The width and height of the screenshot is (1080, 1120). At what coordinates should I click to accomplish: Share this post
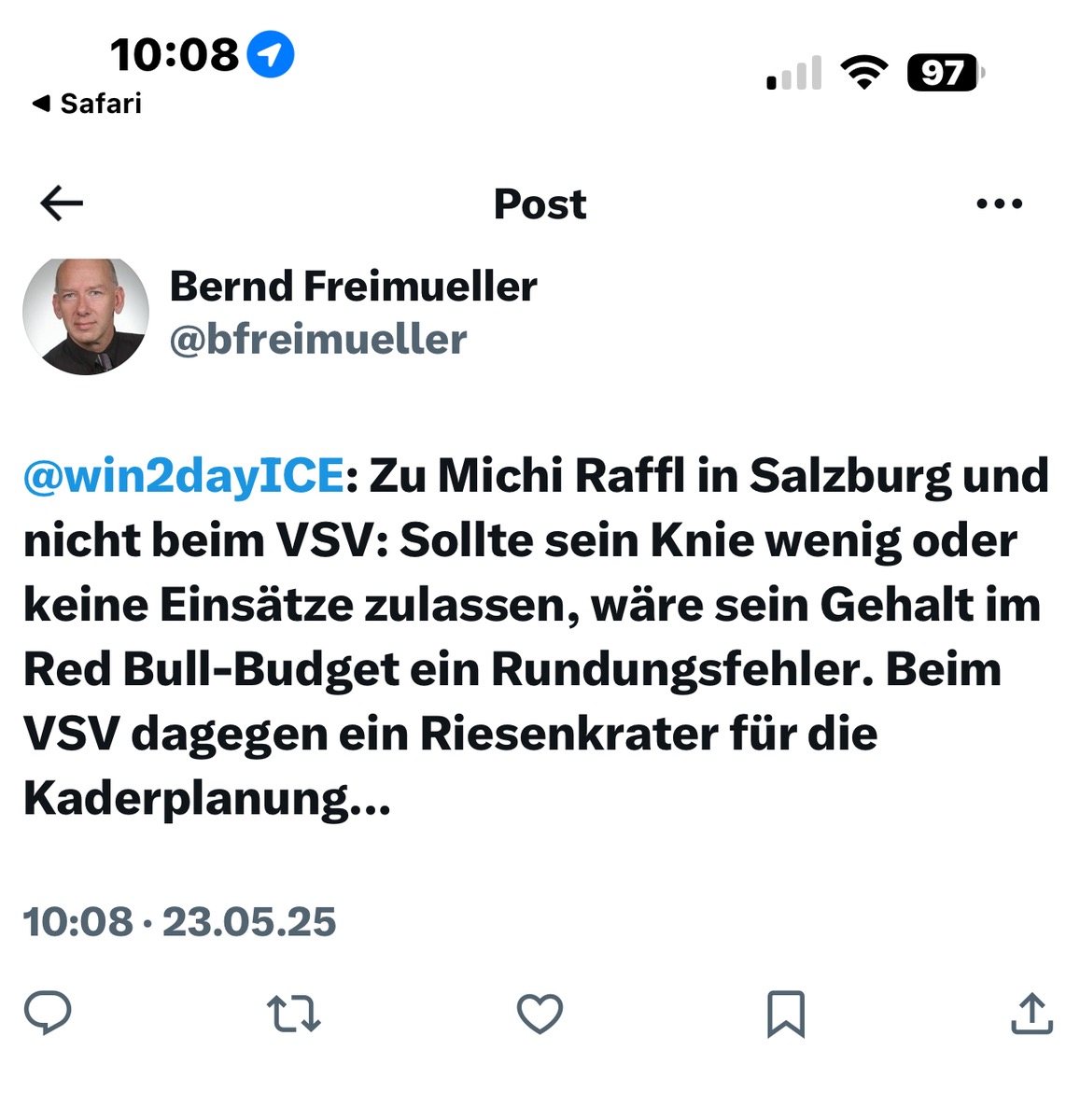(x=1031, y=1014)
